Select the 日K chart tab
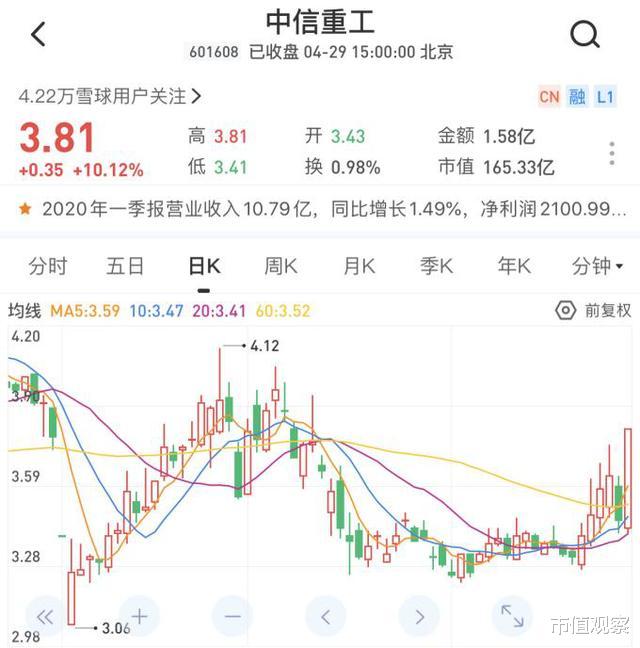 (x=203, y=266)
